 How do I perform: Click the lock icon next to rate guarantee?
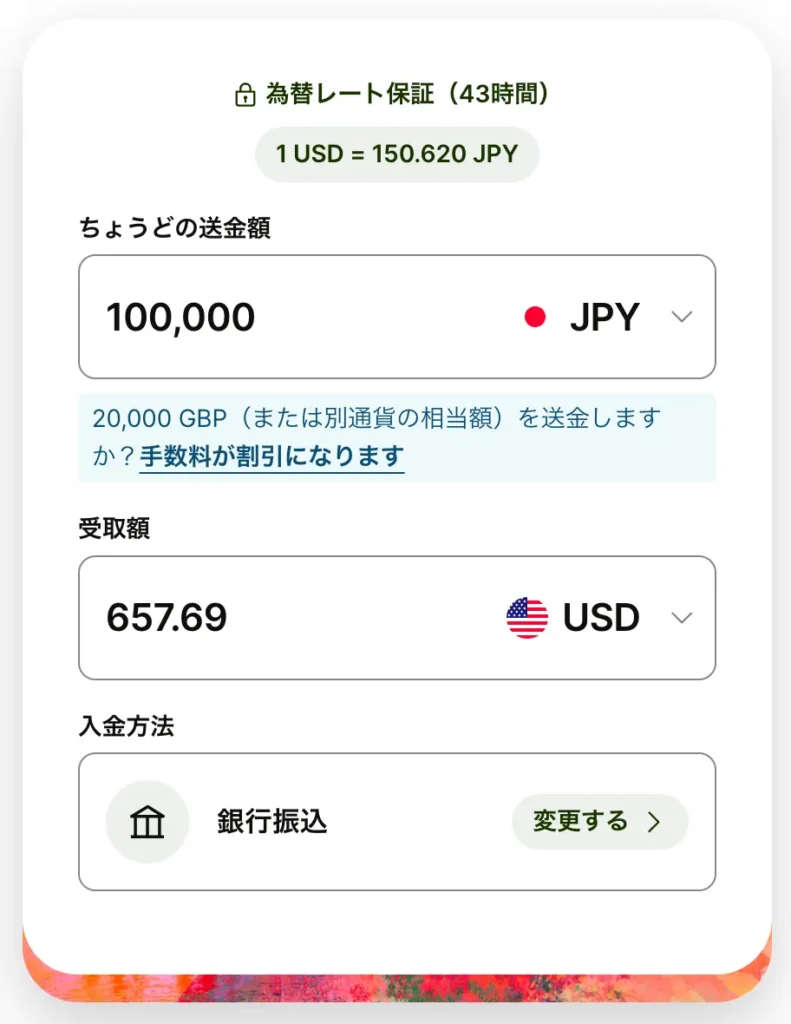coord(244,95)
